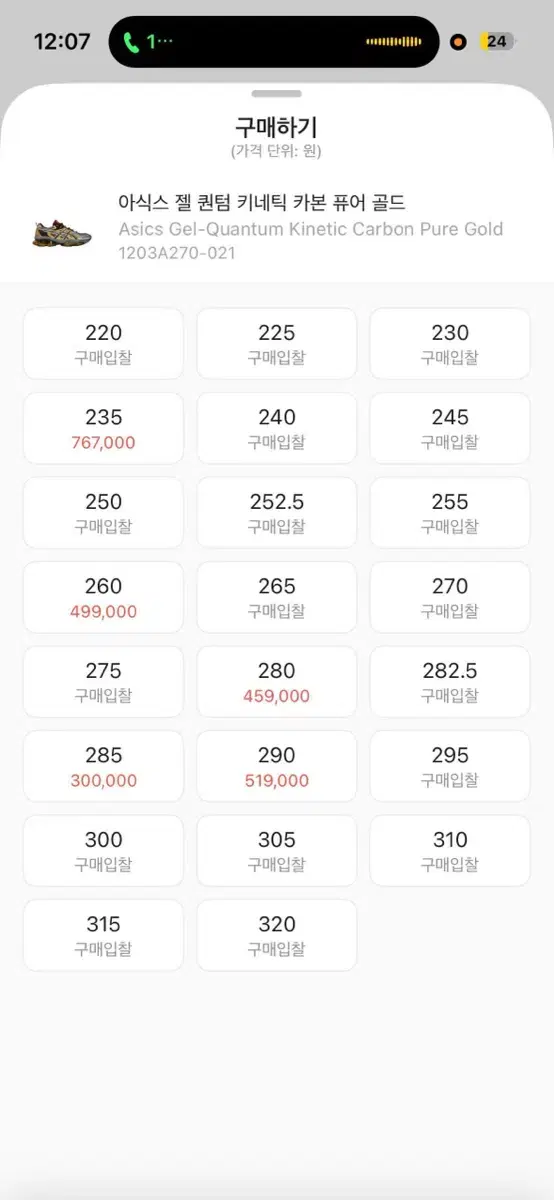Tap the size 252.5 bid option
Screen dimensions: 554x1200
(x=277, y=513)
